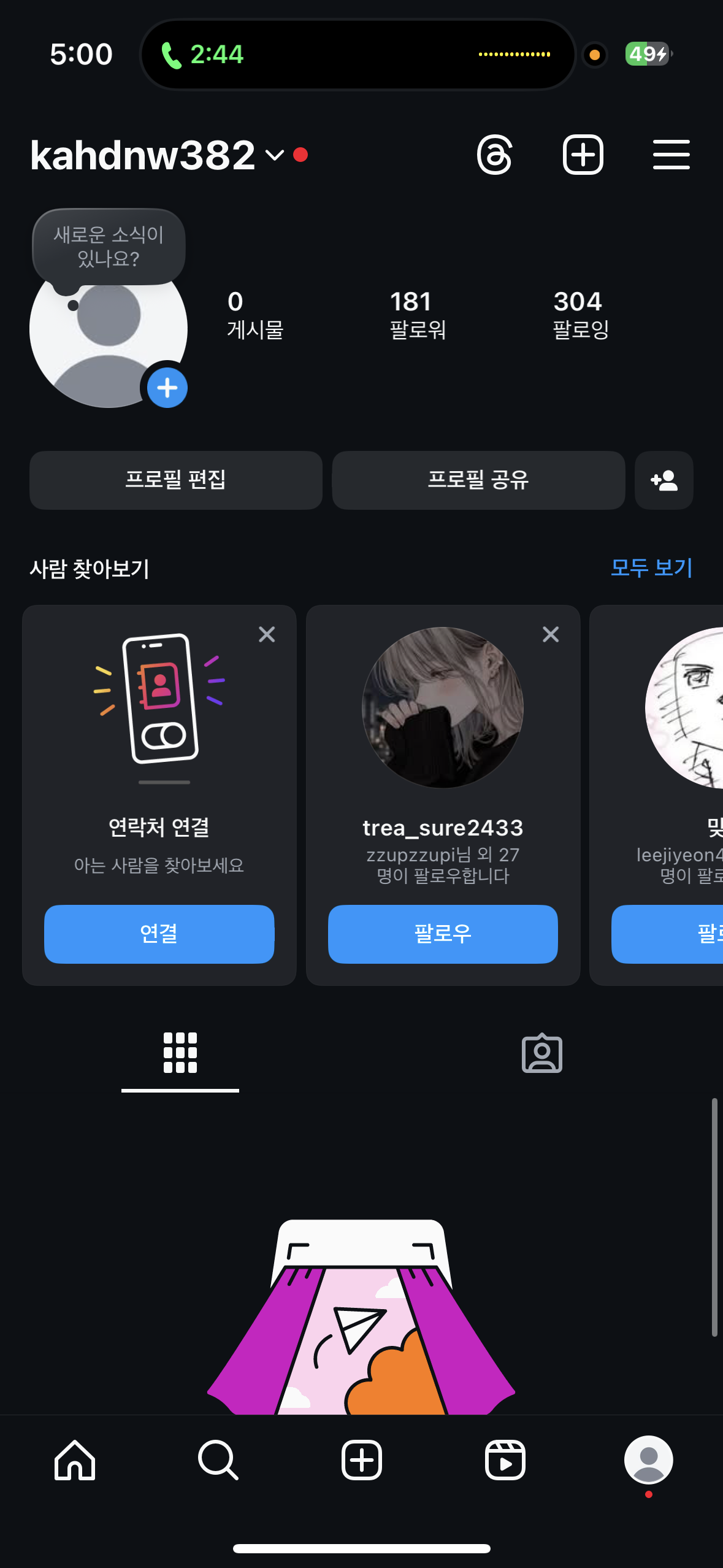723x1568 pixels.
Task: View the 304 팔로잉 list
Action: pos(580,315)
